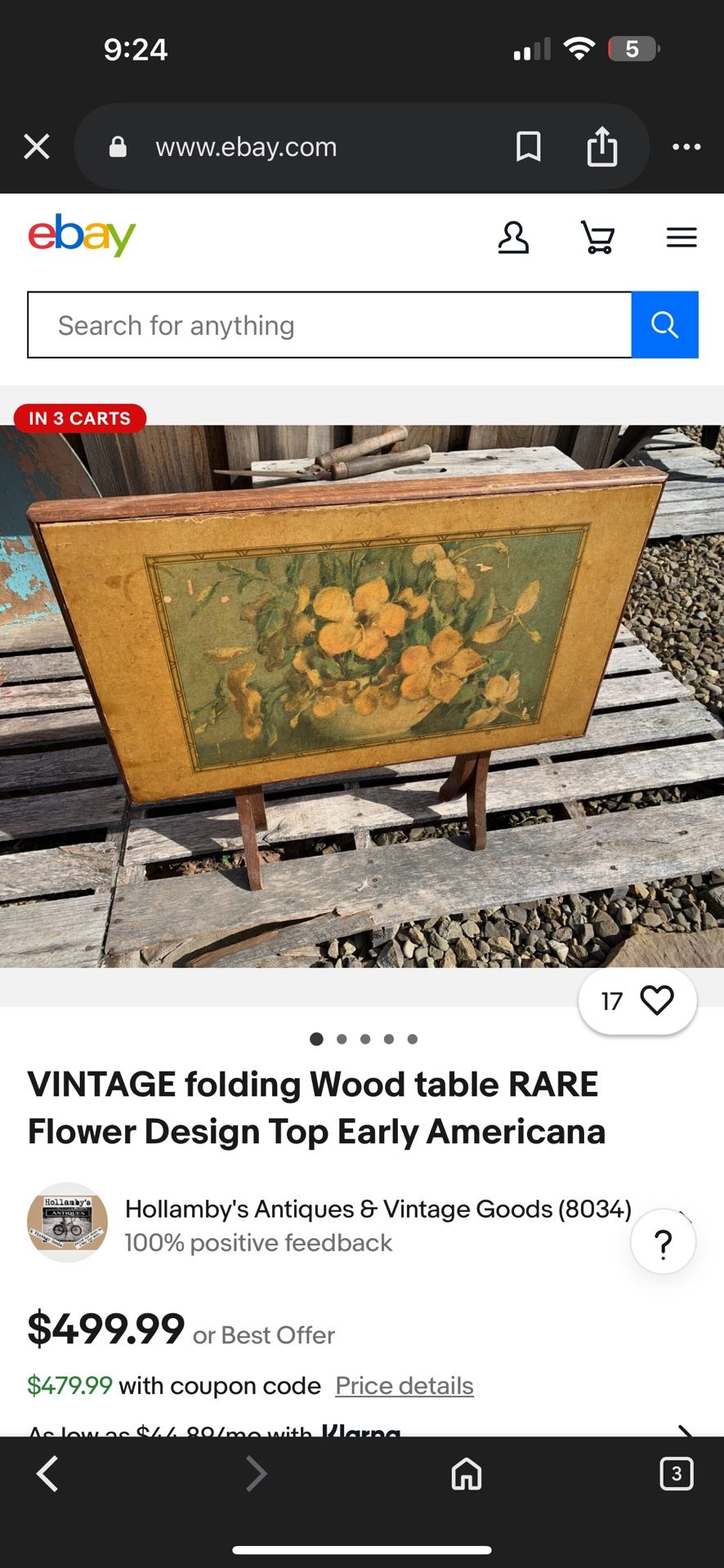Select the first carousel indicator dot
724x1568 pixels.
click(x=317, y=1039)
